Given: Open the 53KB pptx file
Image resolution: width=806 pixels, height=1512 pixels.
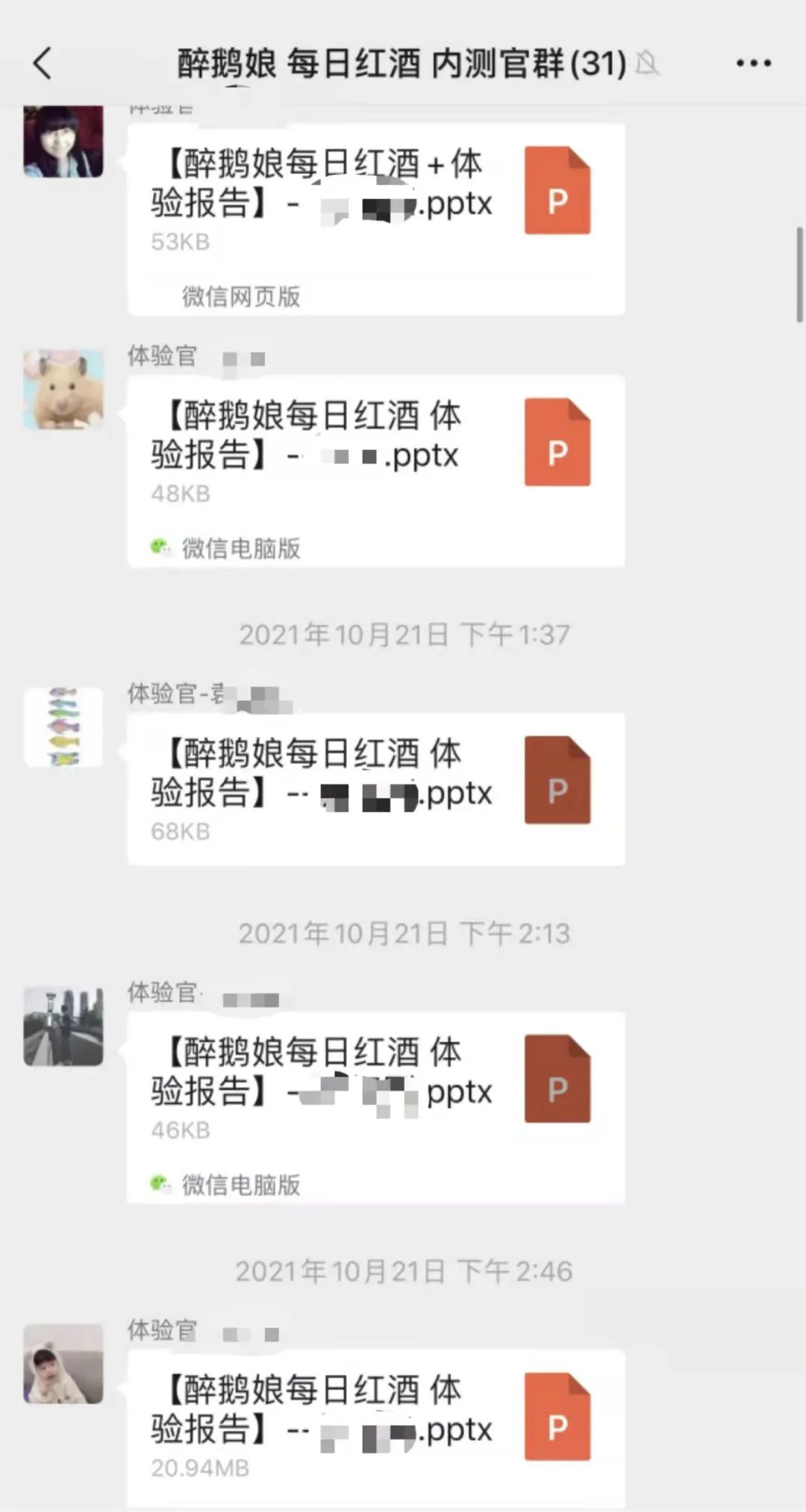Looking at the screenshot, I should tap(375, 218).
